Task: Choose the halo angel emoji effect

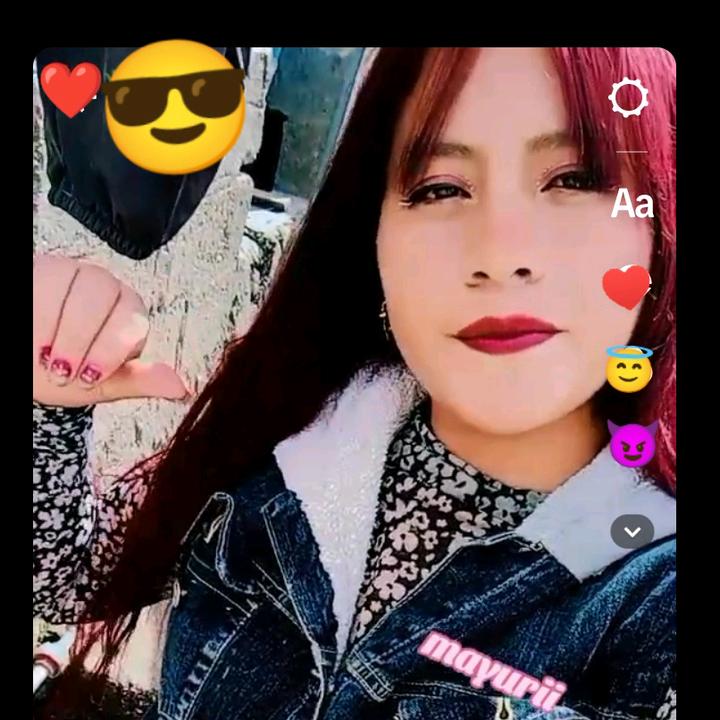Action: 629,368
